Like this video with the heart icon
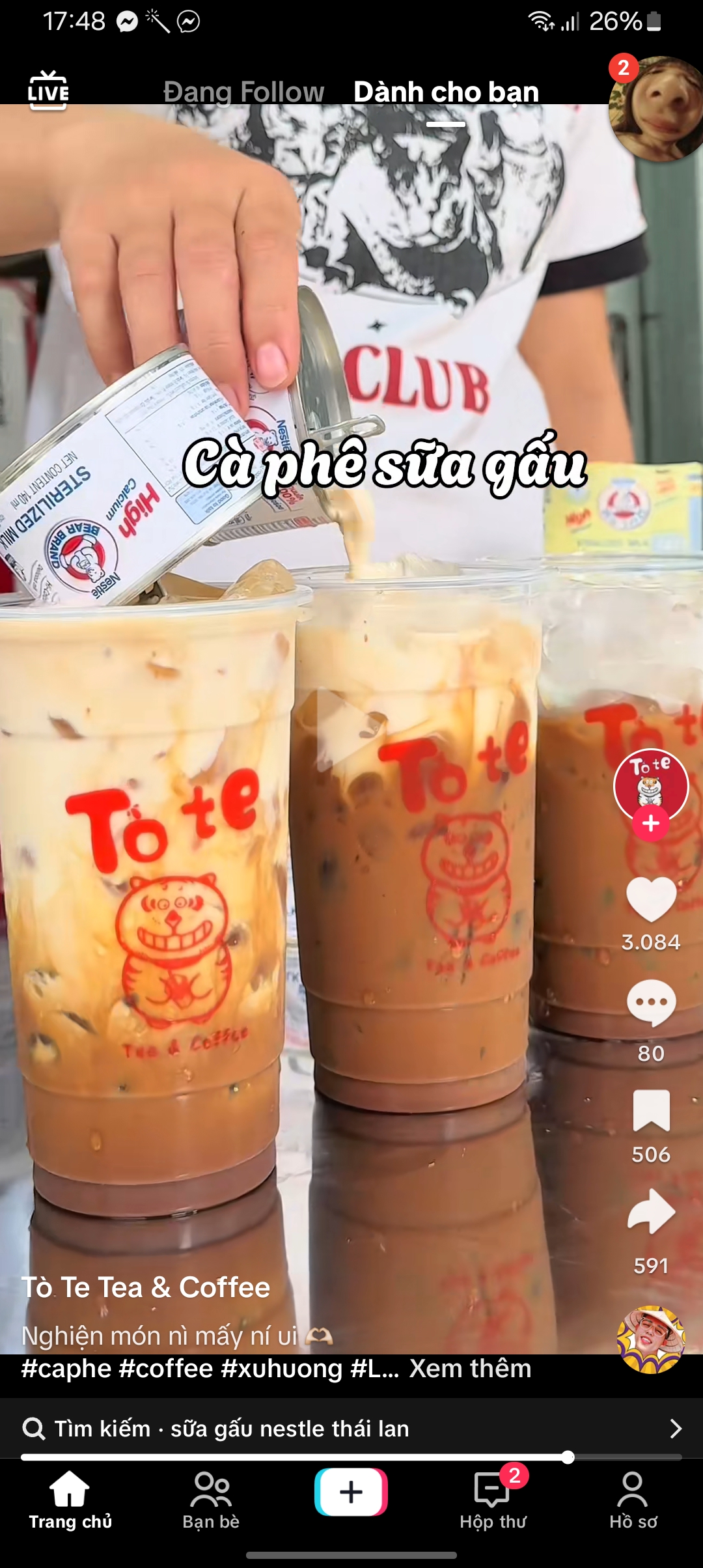Image resolution: width=703 pixels, height=1568 pixels. pyautogui.click(x=651, y=899)
